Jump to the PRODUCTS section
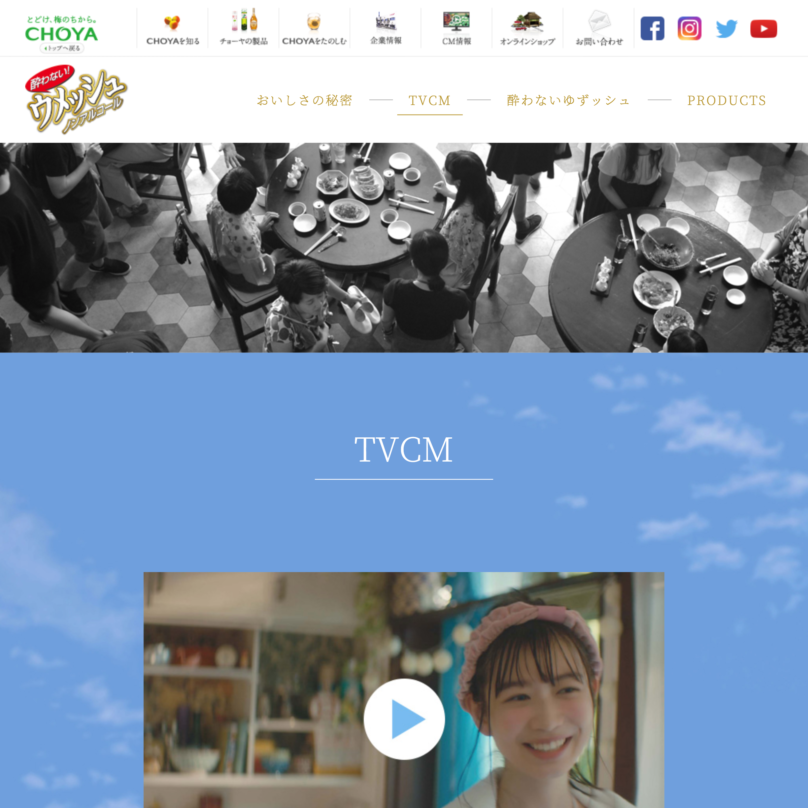 pos(726,101)
